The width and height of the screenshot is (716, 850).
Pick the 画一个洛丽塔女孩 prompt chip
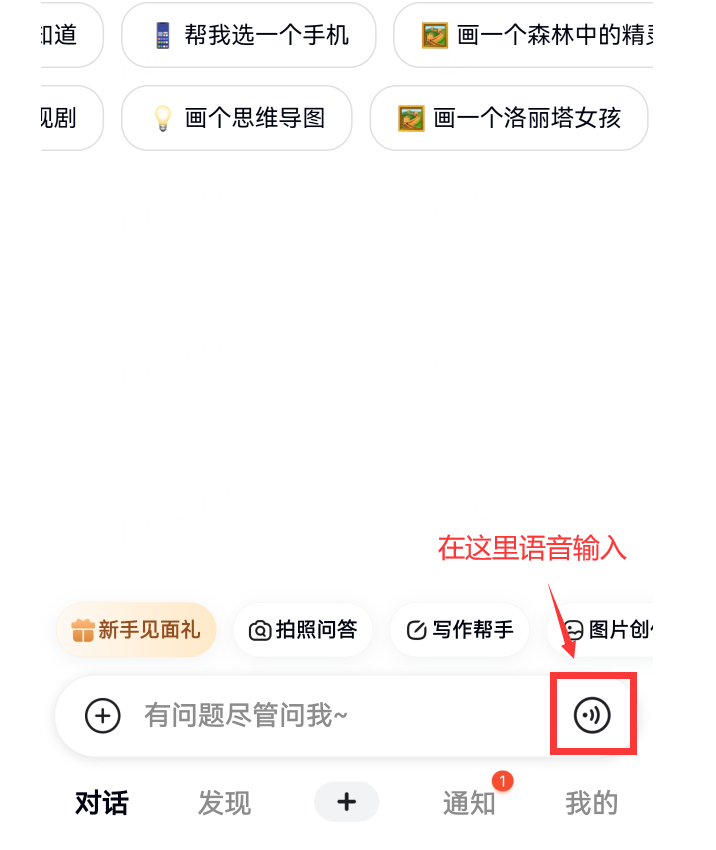coord(509,118)
